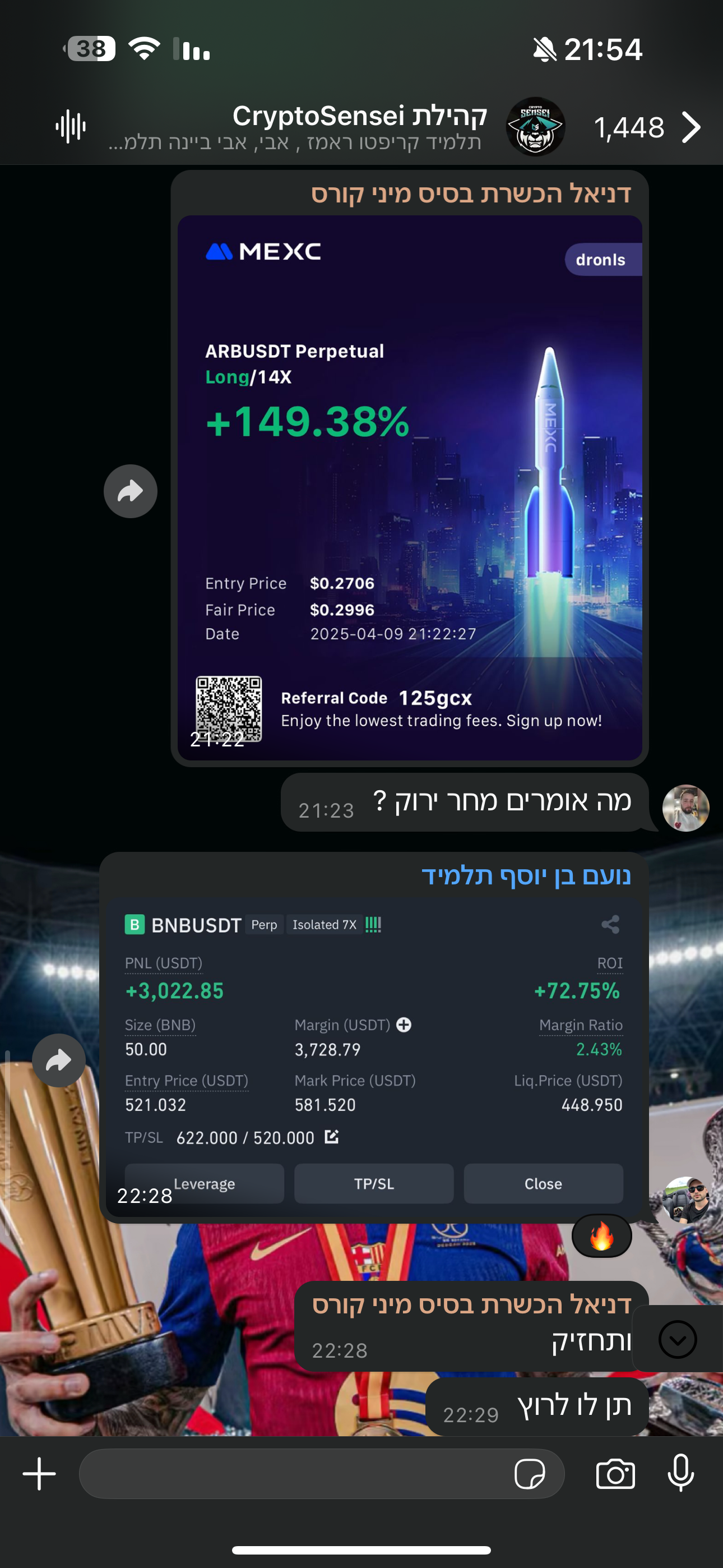Tap the microphone icon to record voice

pos(682,1474)
